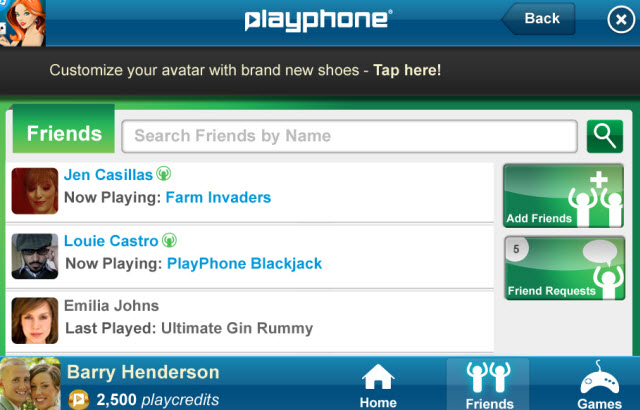The image size is (640, 410).
Task: Open Jen Casillas' friend entry
Action: (108, 175)
